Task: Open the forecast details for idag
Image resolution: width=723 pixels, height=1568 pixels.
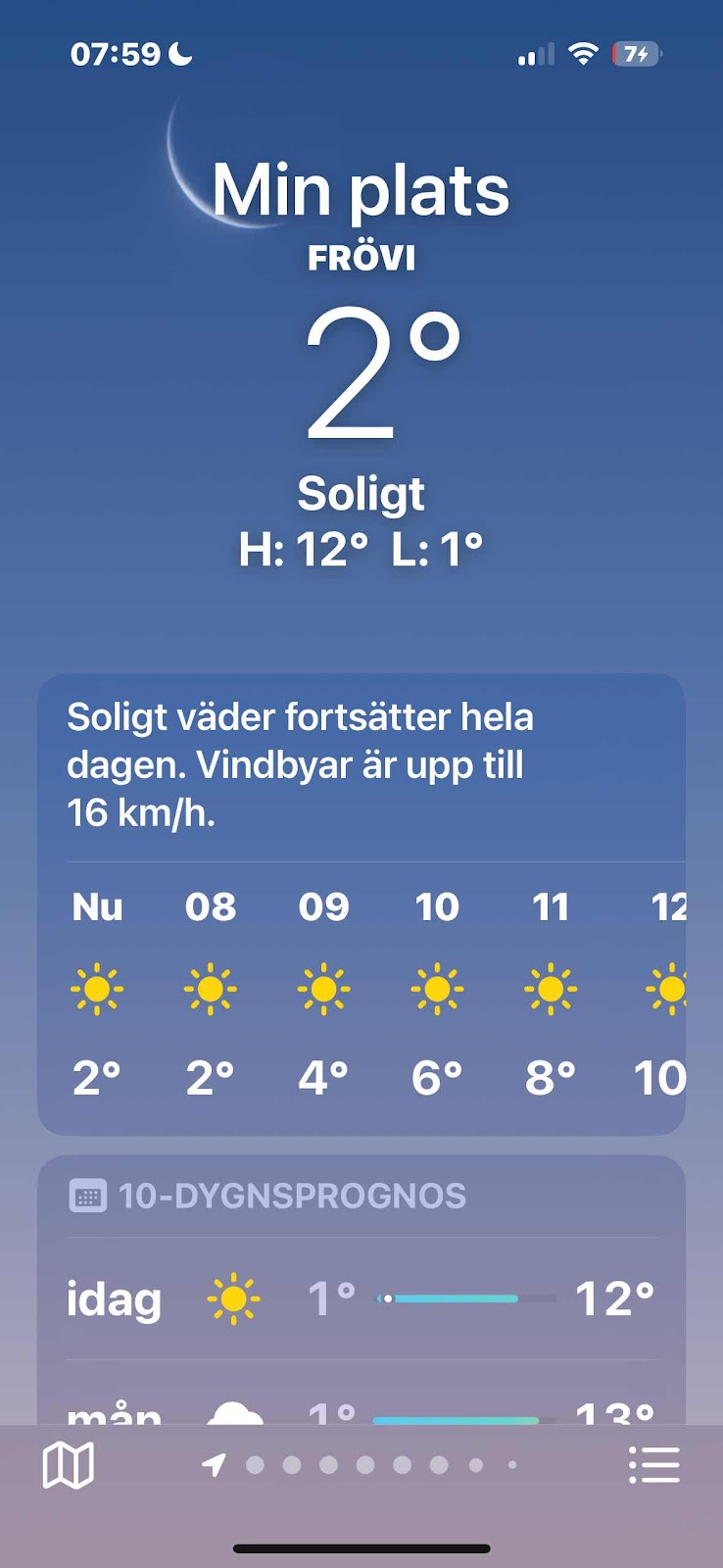Action: click(x=361, y=1298)
